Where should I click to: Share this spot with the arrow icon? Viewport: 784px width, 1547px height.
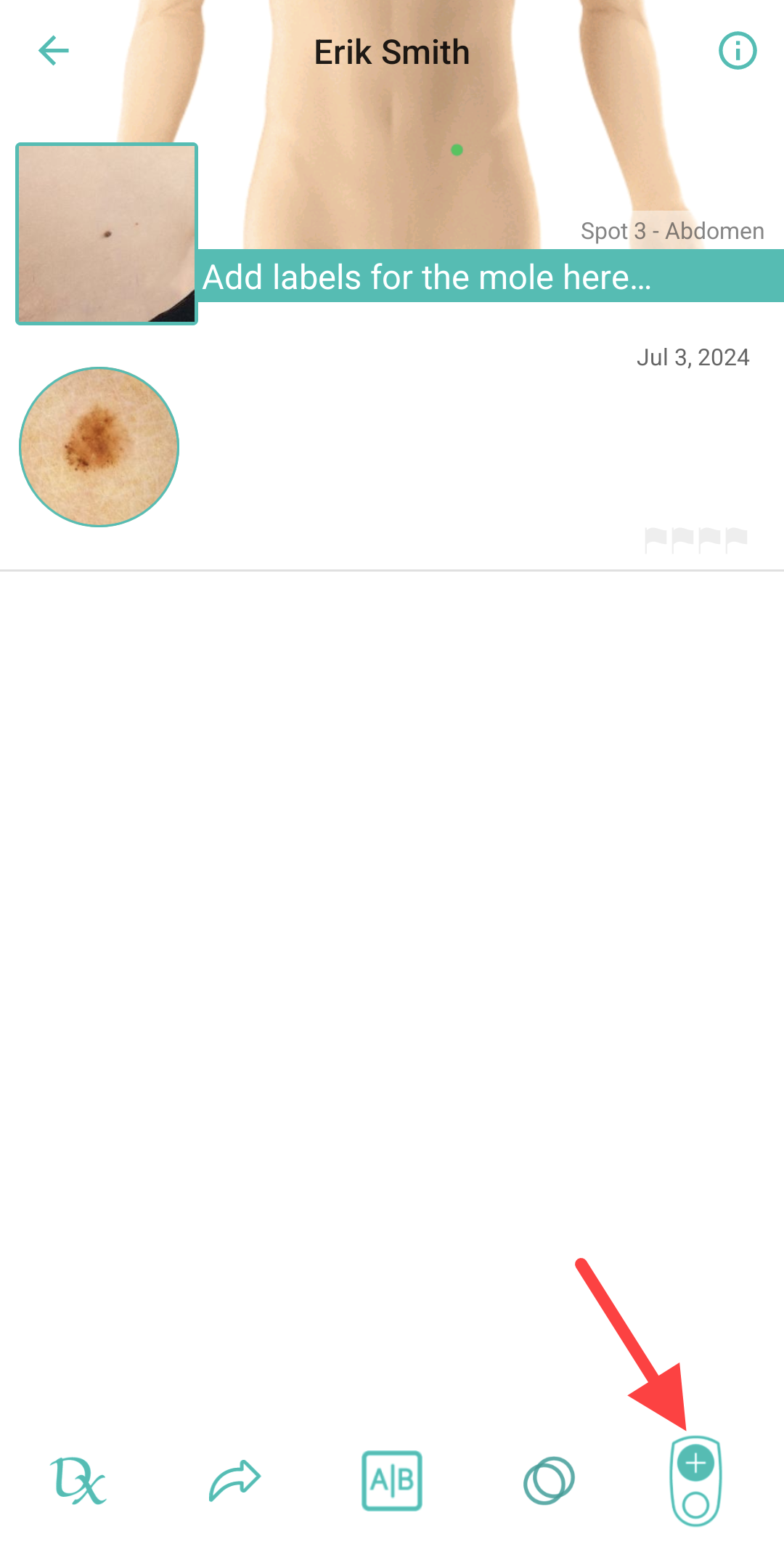point(234,1481)
